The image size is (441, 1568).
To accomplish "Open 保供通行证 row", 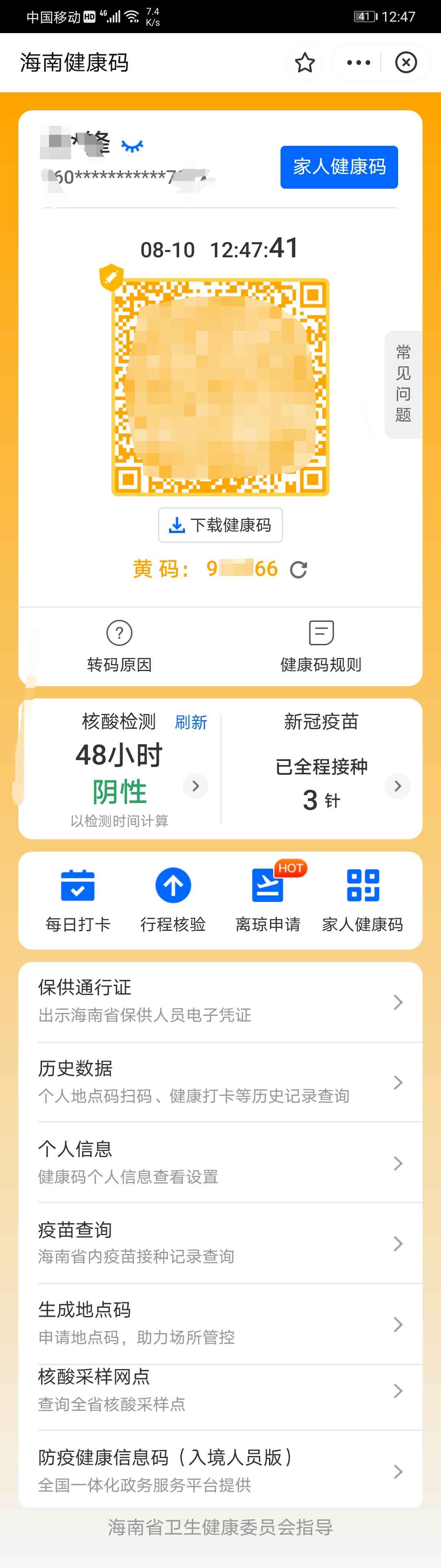I will pyautogui.click(x=220, y=1001).
